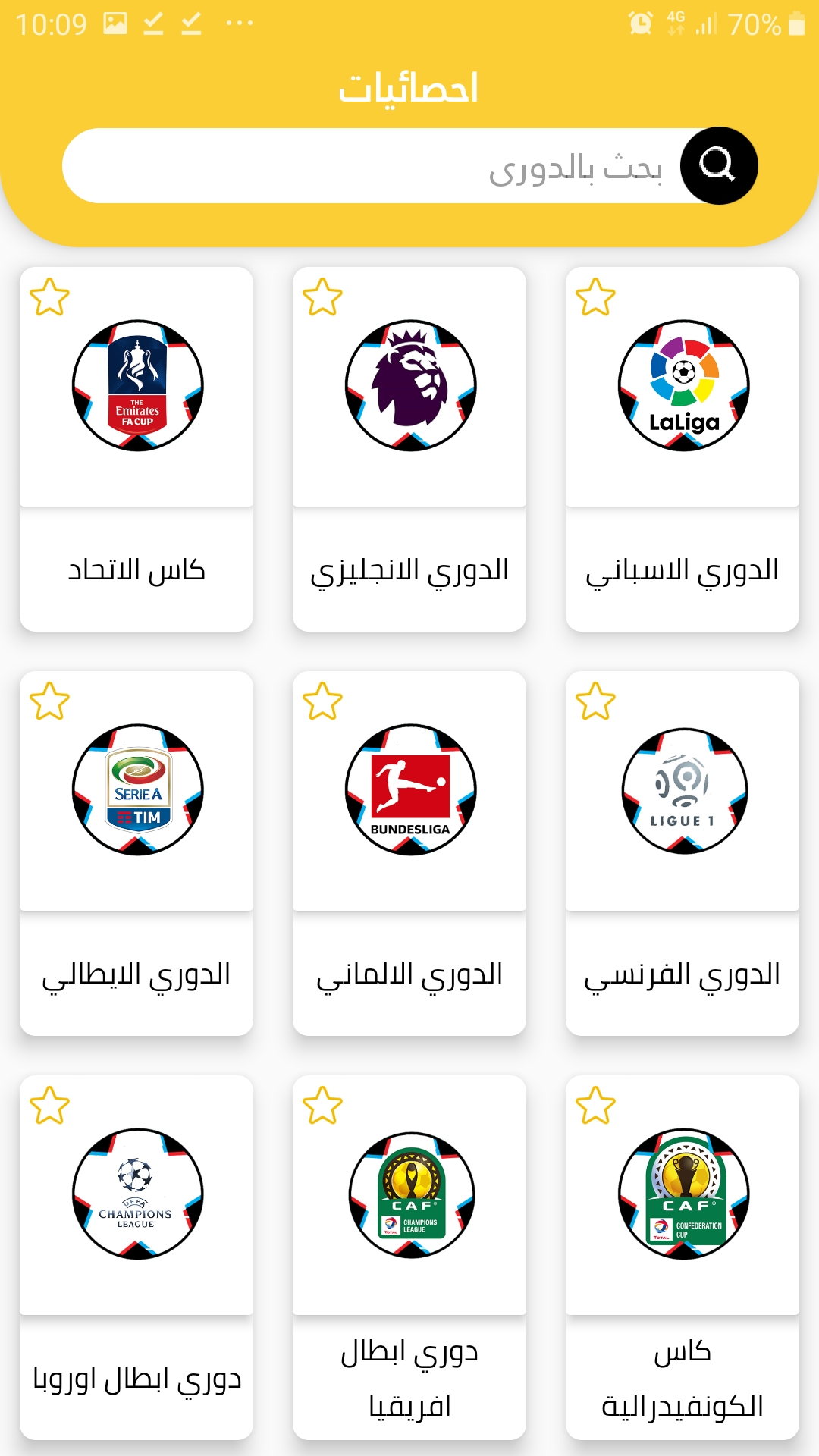Open the UEFA Champions League card
This screenshot has height=1456, width=819.
coord(137,1194)
